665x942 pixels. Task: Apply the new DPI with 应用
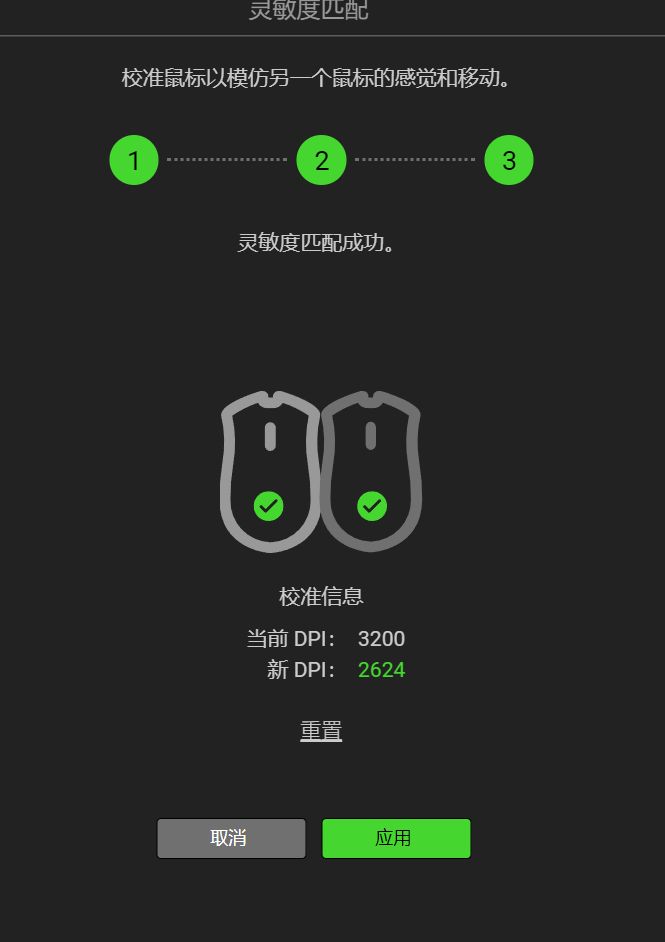point(395,838)
